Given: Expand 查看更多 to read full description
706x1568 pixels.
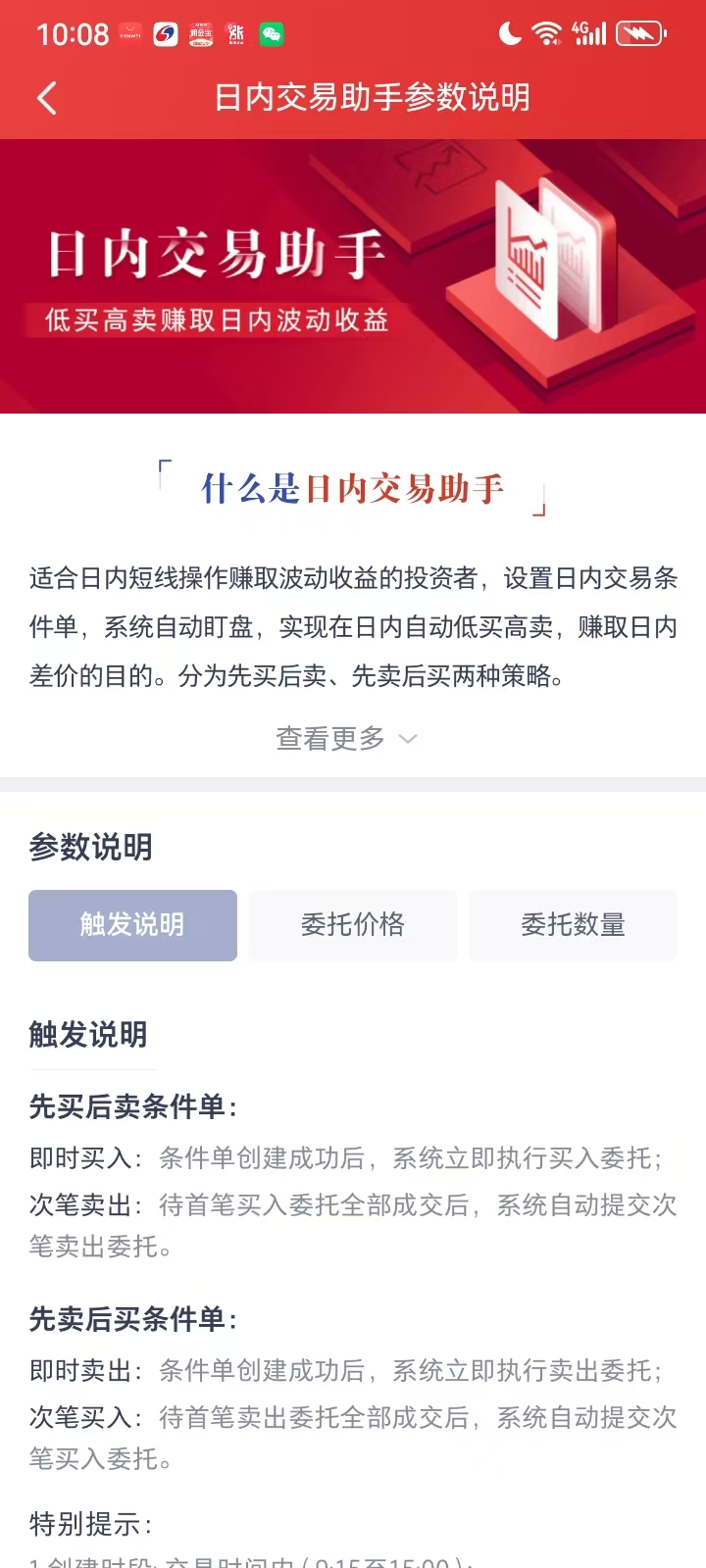Looking at the screenshot, I should [346, 738].
